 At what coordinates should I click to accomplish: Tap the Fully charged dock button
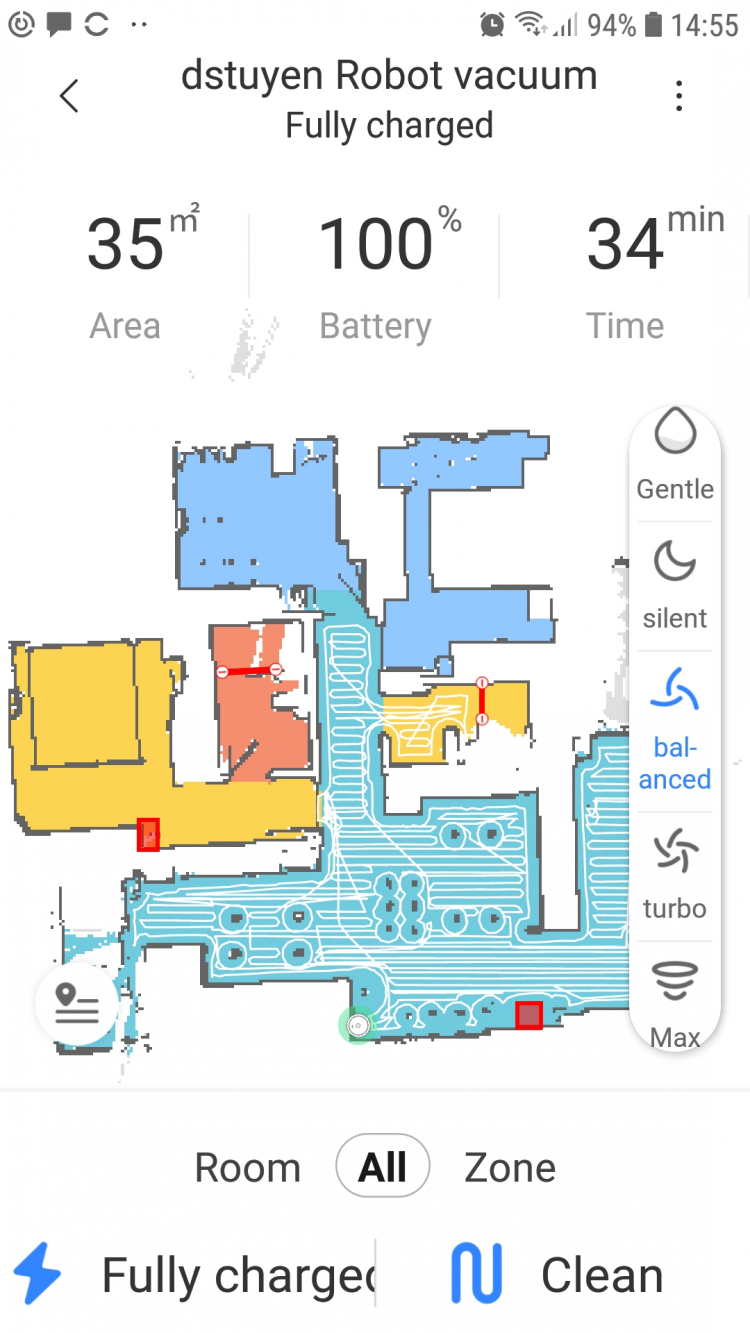[x=190, y=1275]
